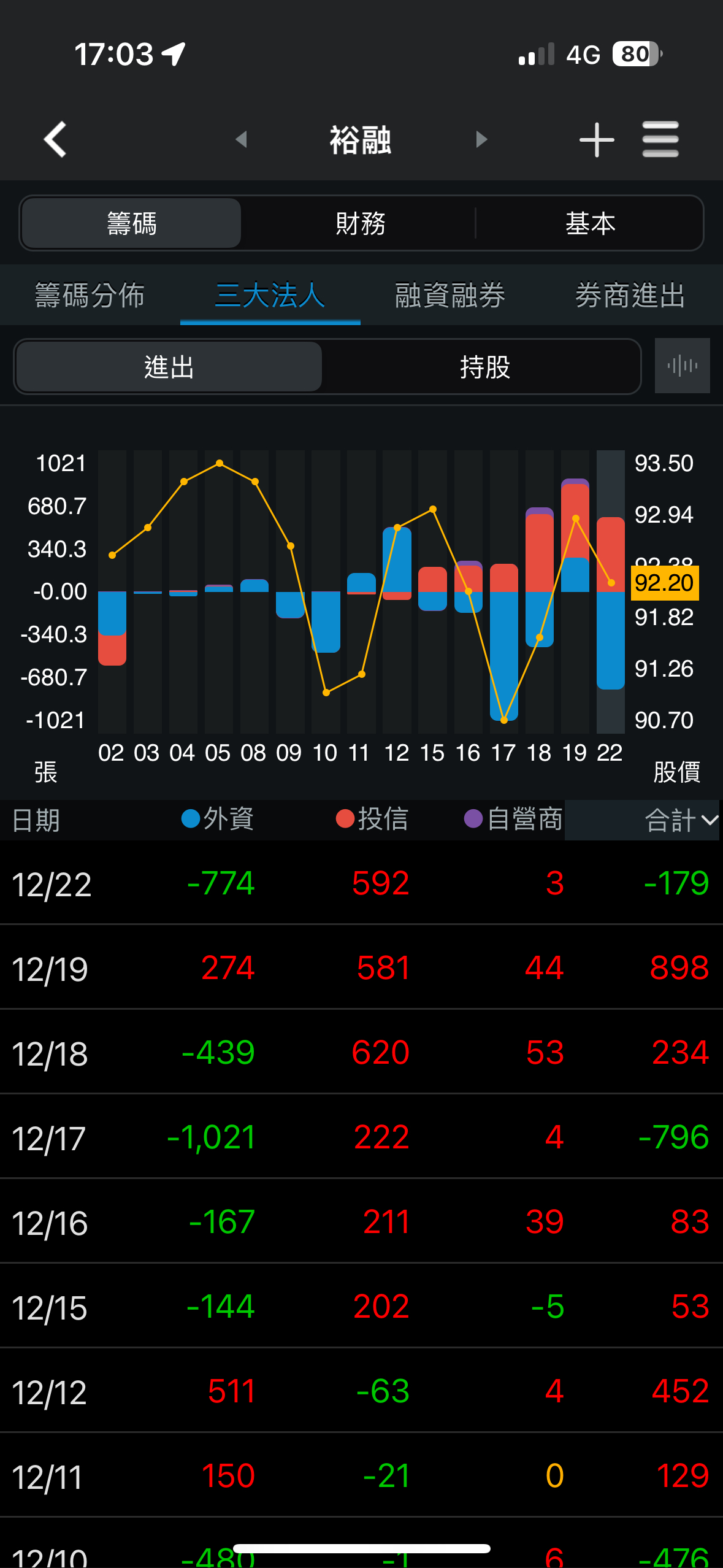Open the 券商進出 tab

630,295
